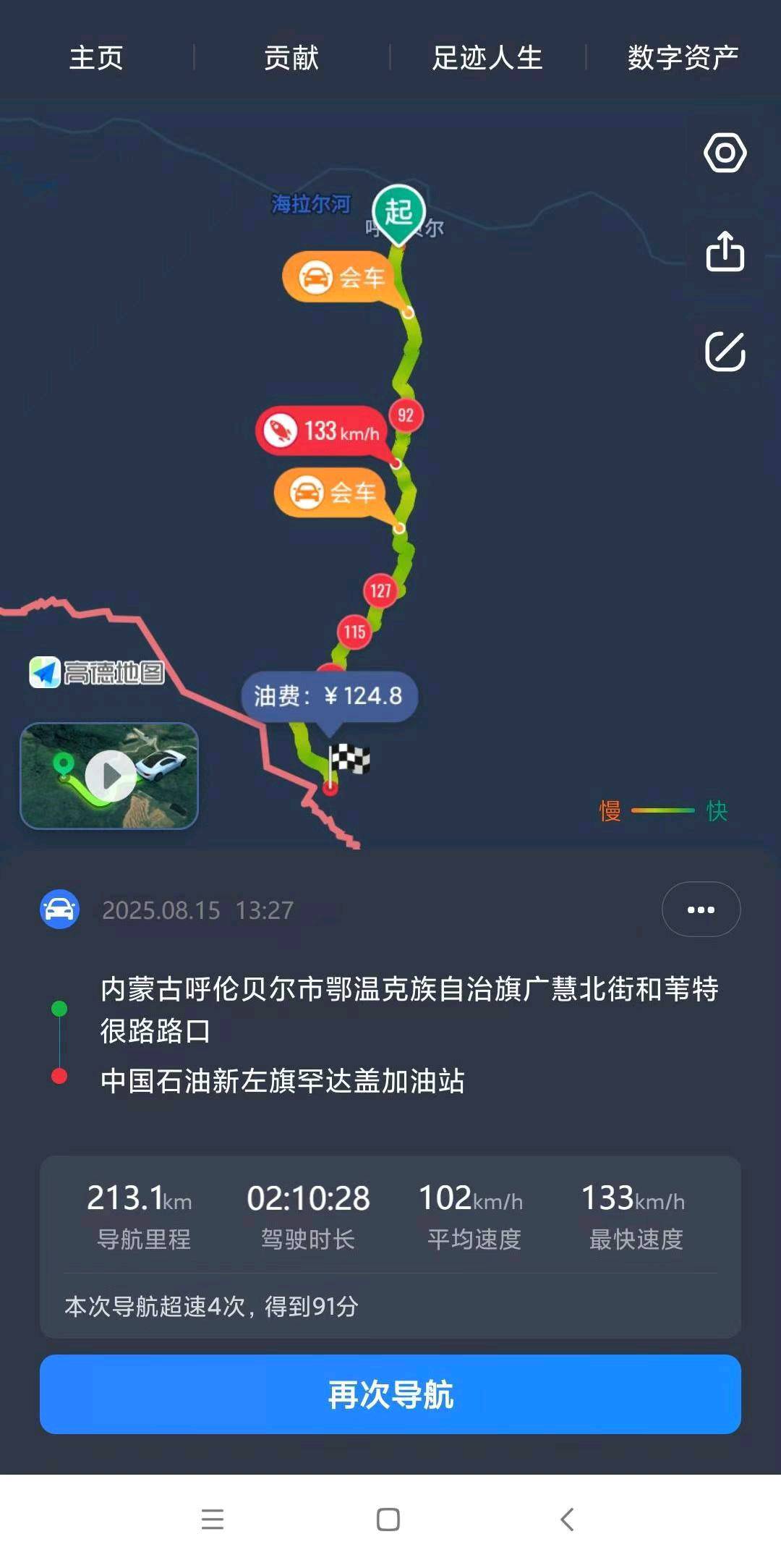
Task: Open the 贡献 tab
Action: [x=291, y=58]
